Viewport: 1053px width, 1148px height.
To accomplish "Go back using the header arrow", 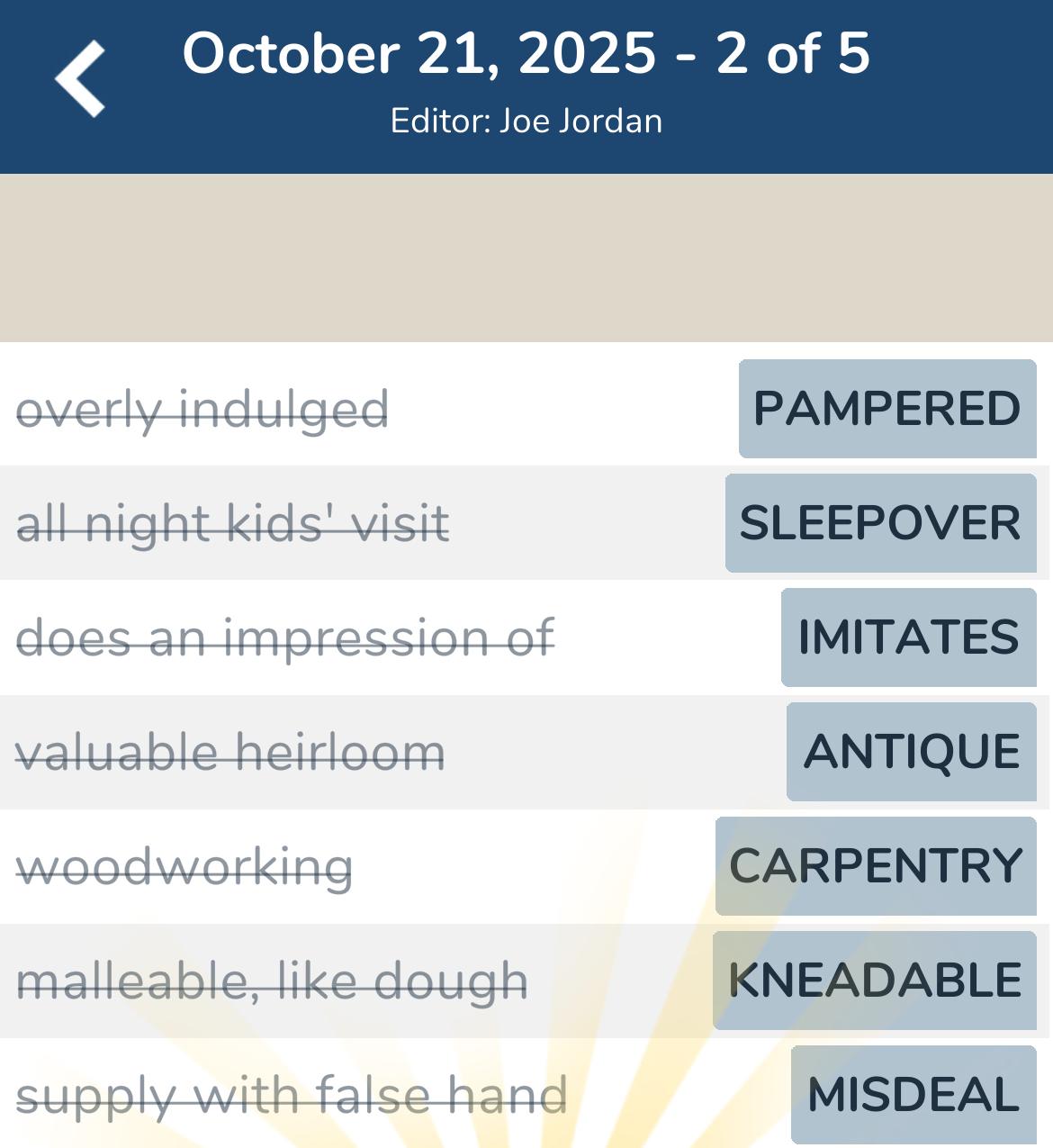I will coord(80,79).
